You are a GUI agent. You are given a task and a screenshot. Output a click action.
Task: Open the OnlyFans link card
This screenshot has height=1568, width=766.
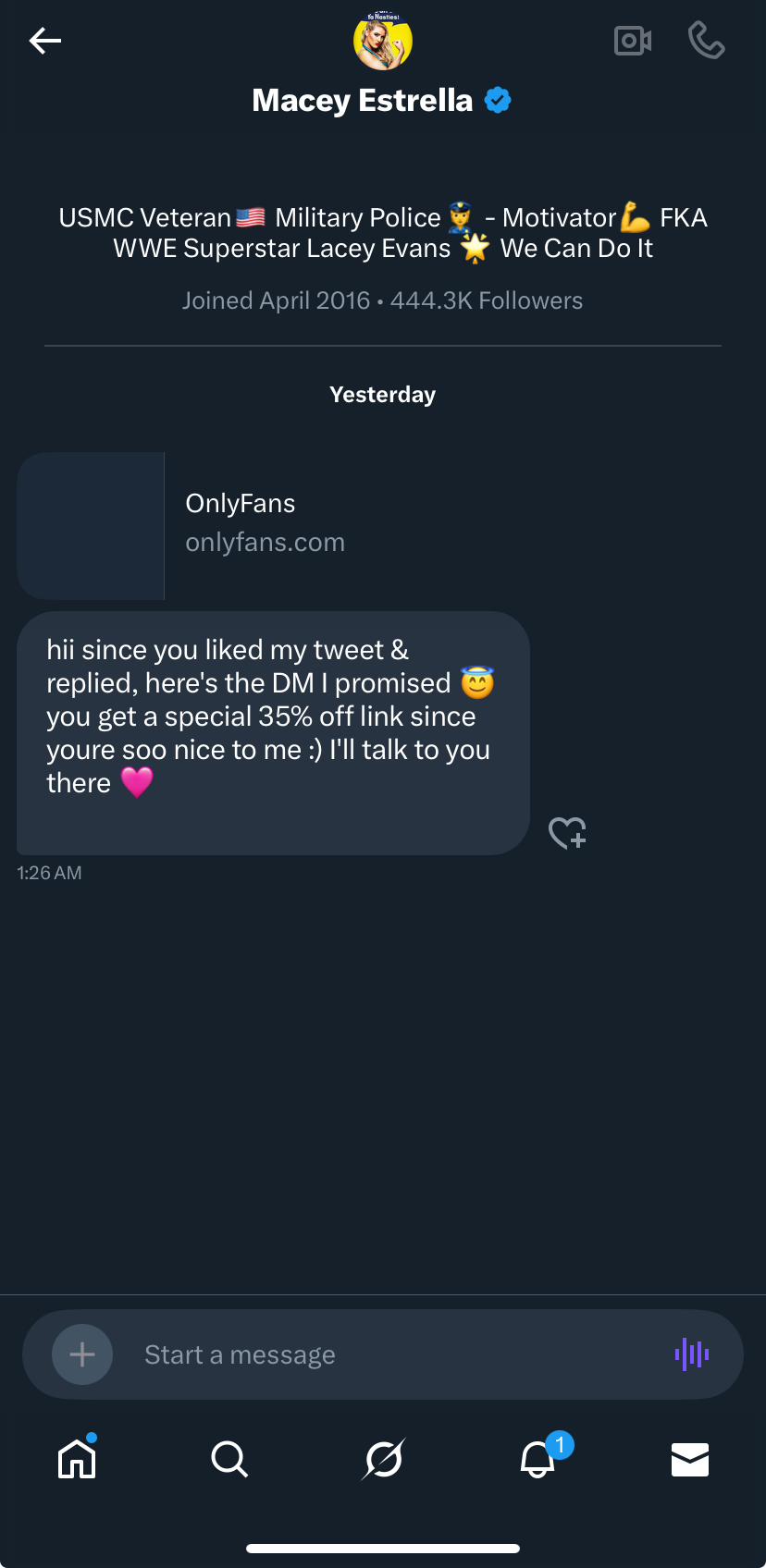click(265, 525)
